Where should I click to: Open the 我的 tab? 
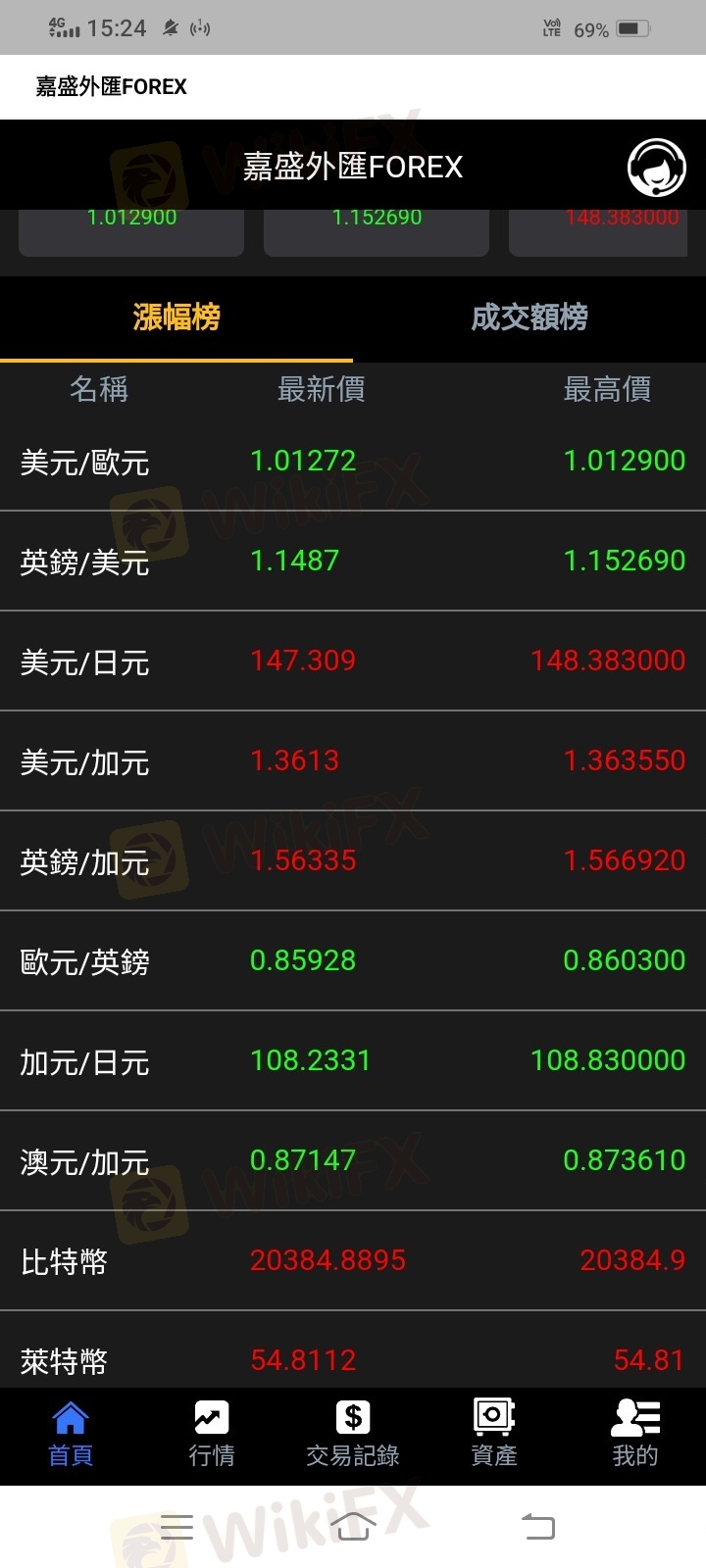pyautogui.click(x=635, y=1435)
